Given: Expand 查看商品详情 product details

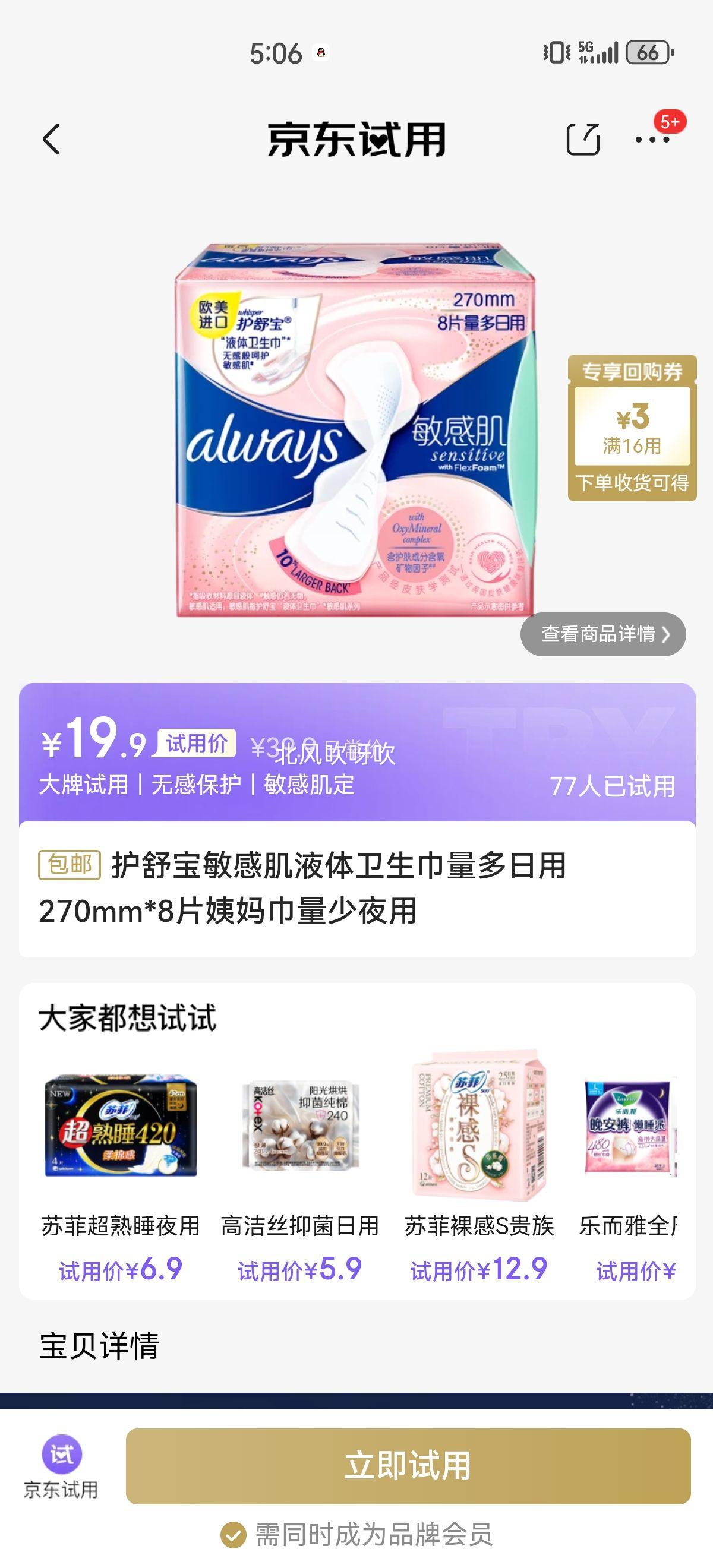Looking at the screenshot, I should click(605, 634).
